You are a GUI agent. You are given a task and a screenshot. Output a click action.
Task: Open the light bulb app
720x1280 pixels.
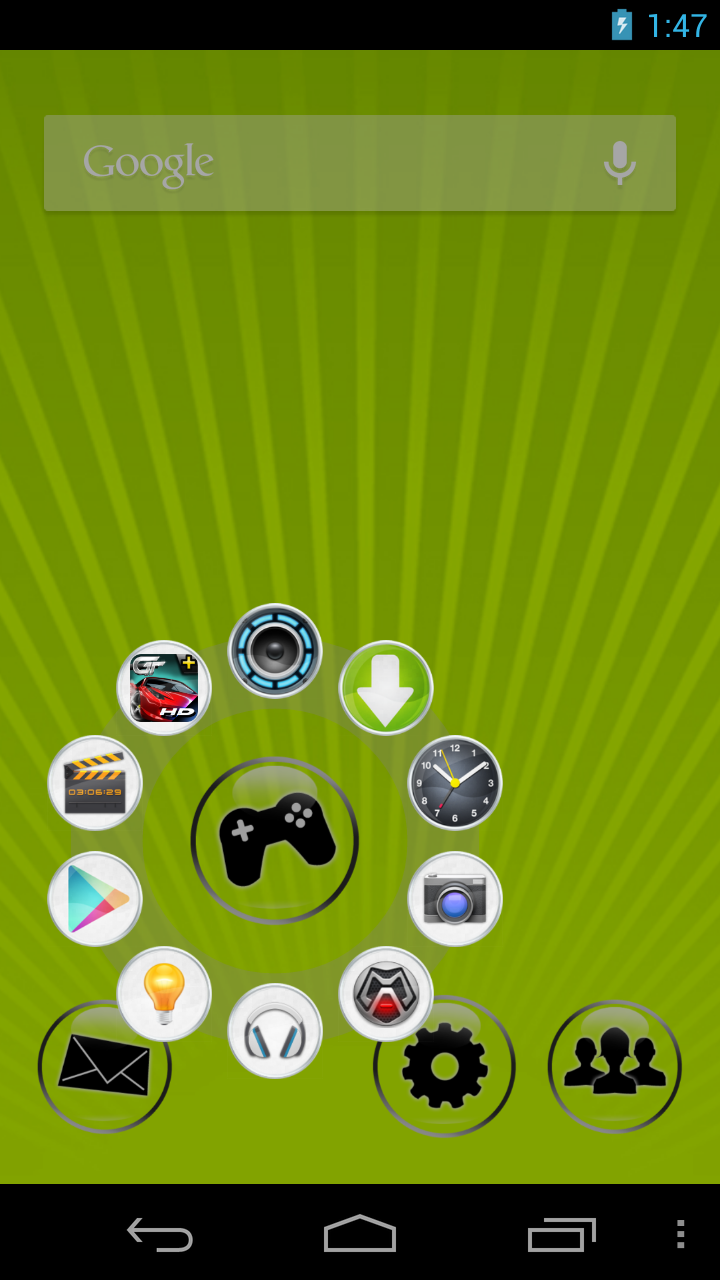click(164, 993)
